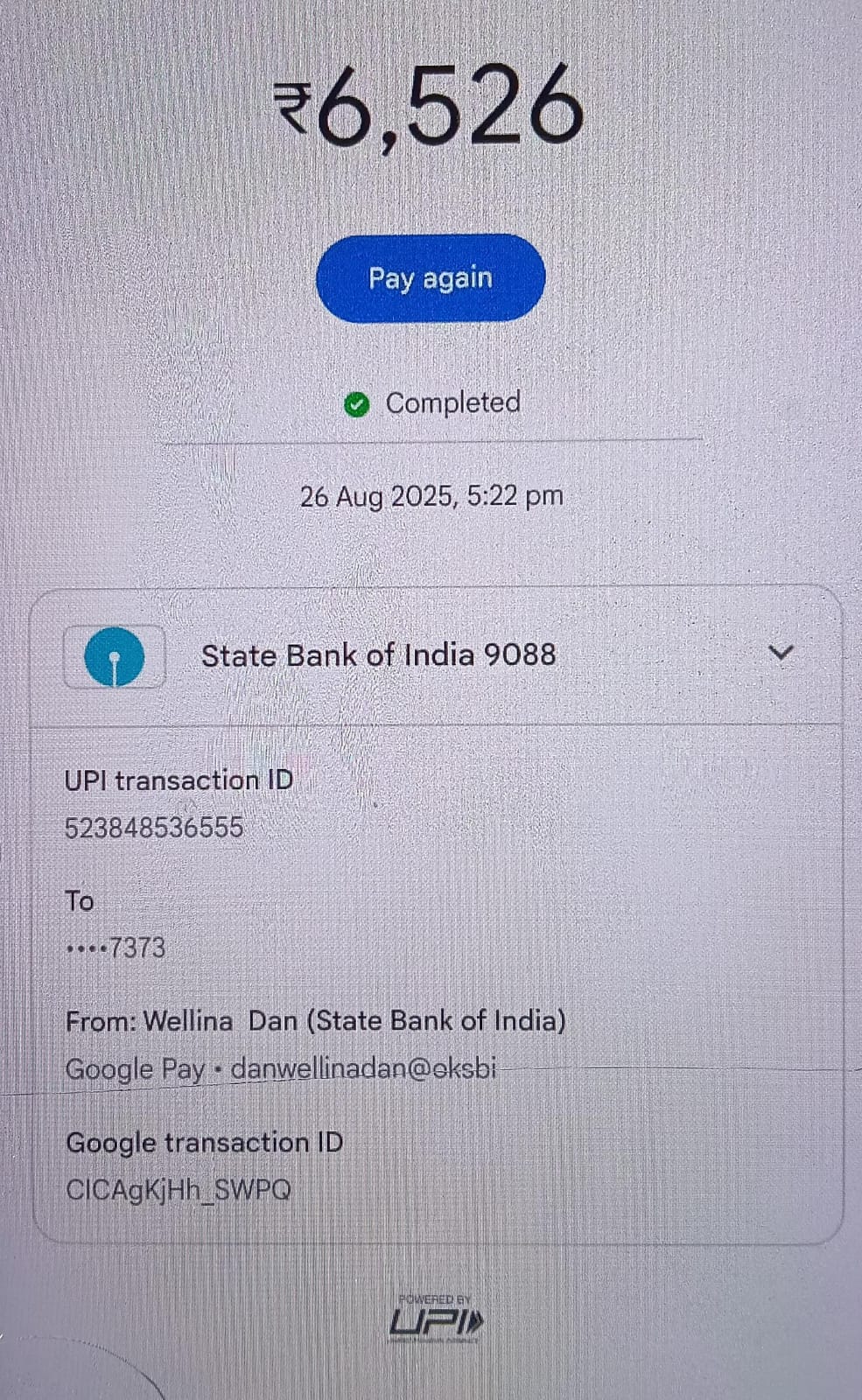Collapse the State Bank of India 9088 details

[x=780, y=653]
